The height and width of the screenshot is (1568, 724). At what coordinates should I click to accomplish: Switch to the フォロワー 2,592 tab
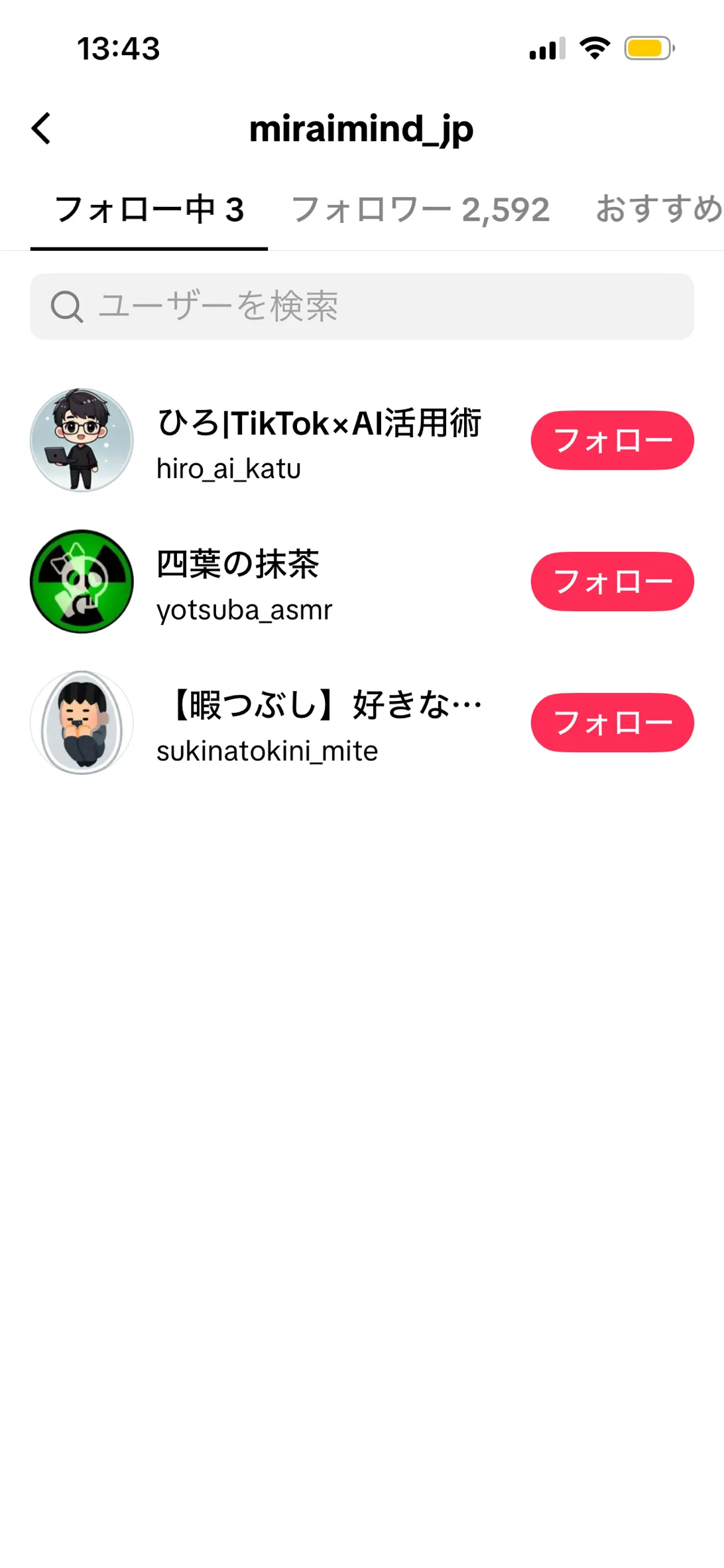(x=420, y=210)
